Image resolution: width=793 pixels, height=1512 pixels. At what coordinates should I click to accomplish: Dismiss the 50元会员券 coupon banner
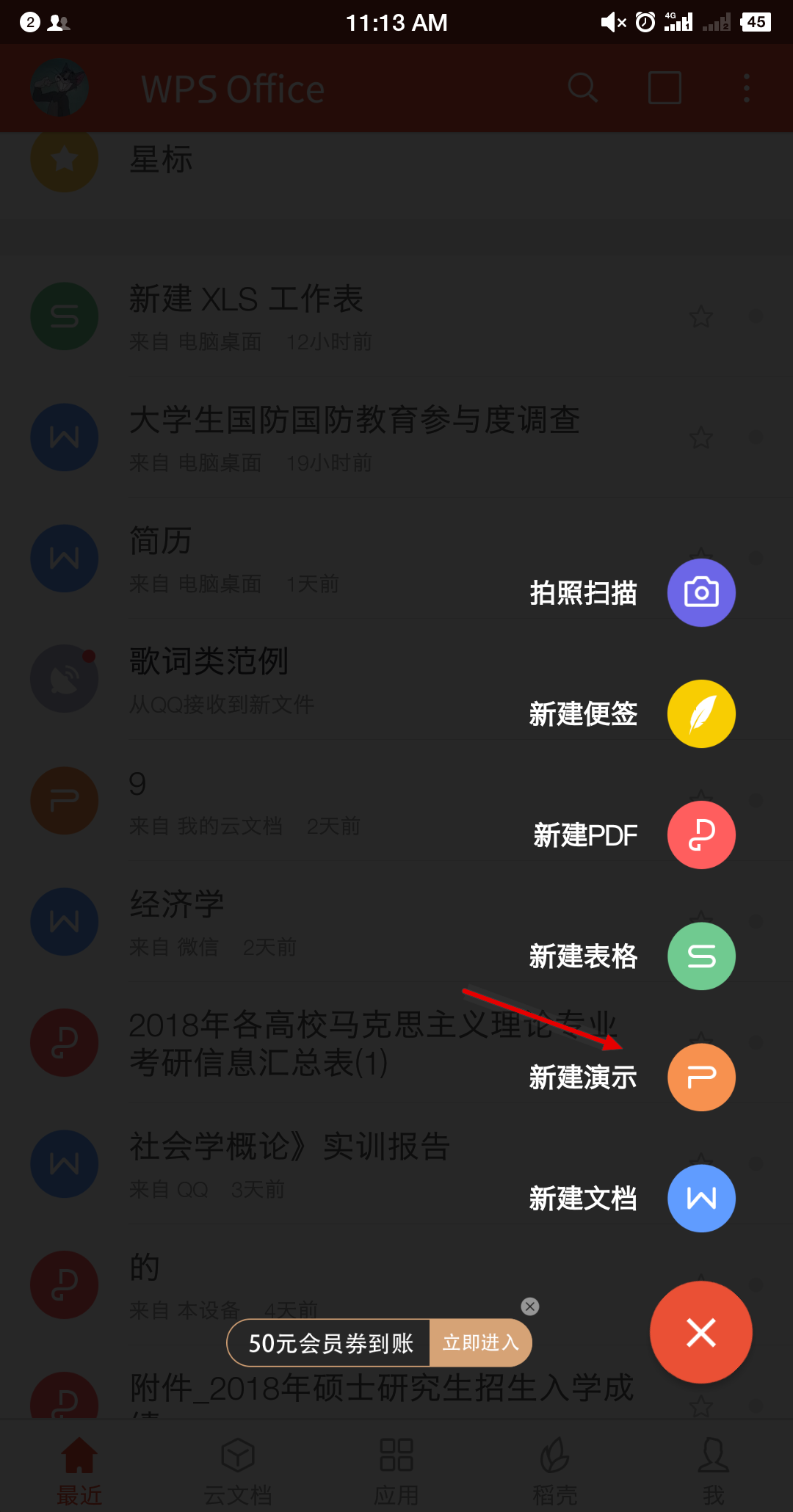click(530, 1306)
